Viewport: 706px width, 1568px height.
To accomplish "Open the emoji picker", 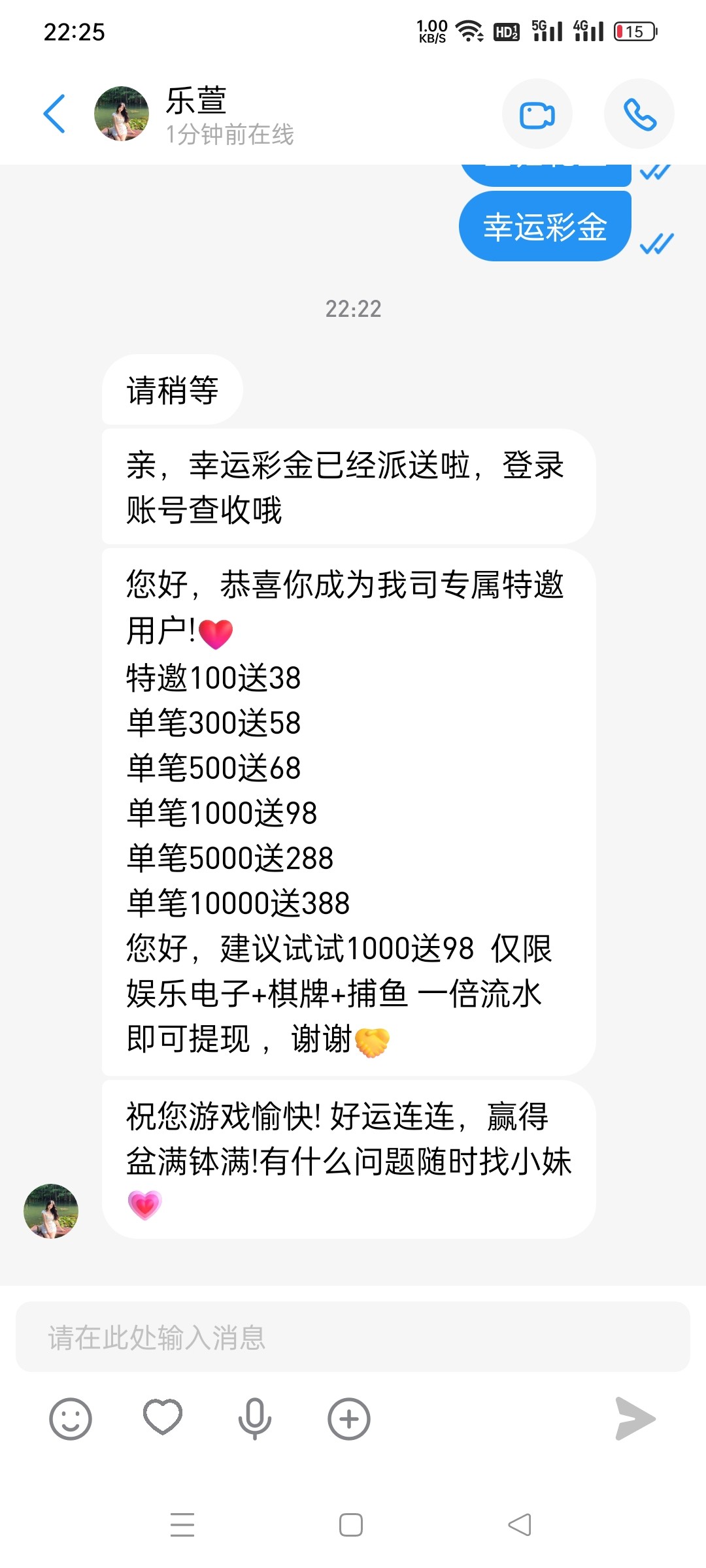I will (71, 1418).
